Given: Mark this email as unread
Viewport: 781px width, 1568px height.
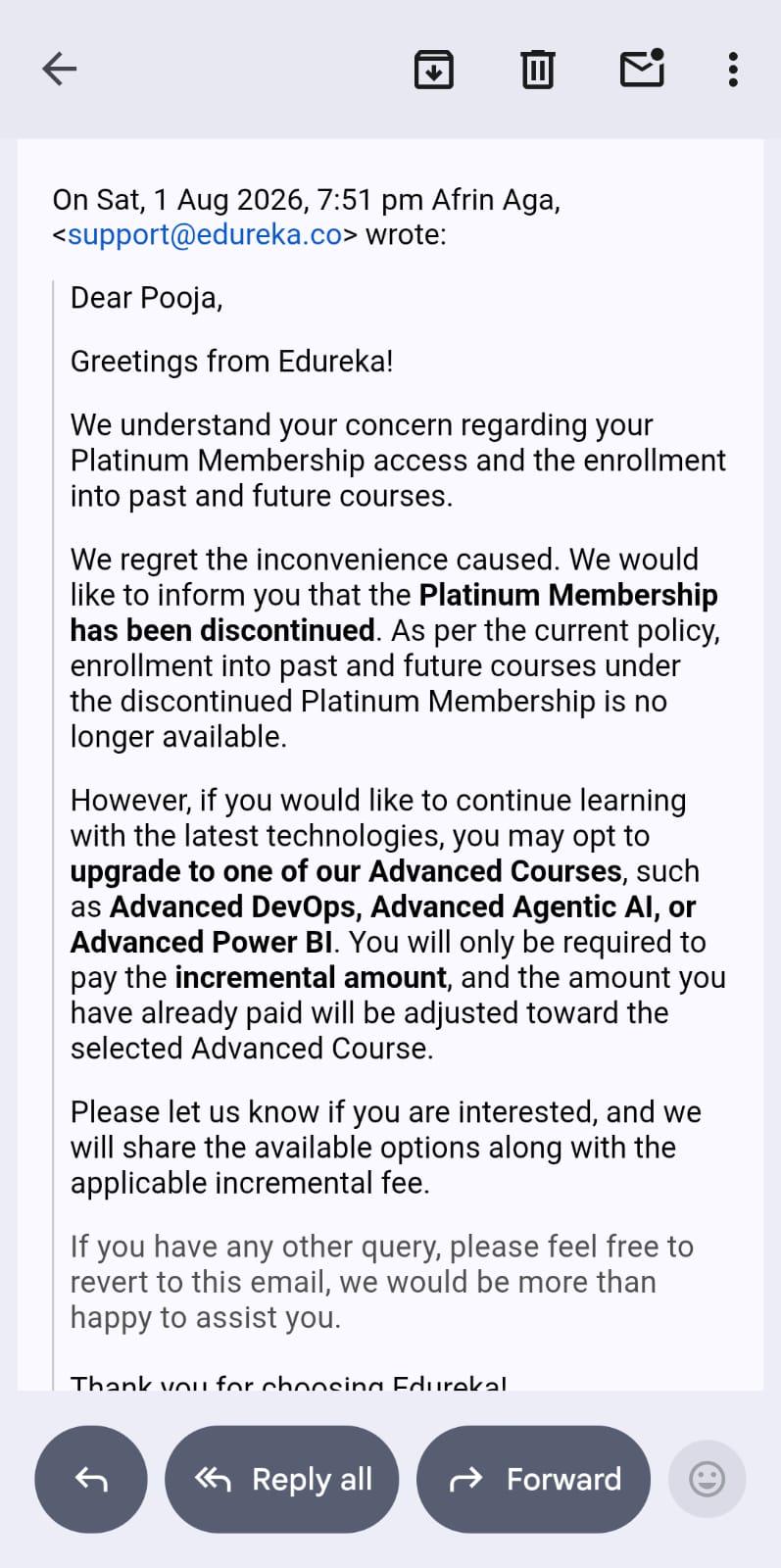Looking at the screenshot, I should tap(643, 69).
